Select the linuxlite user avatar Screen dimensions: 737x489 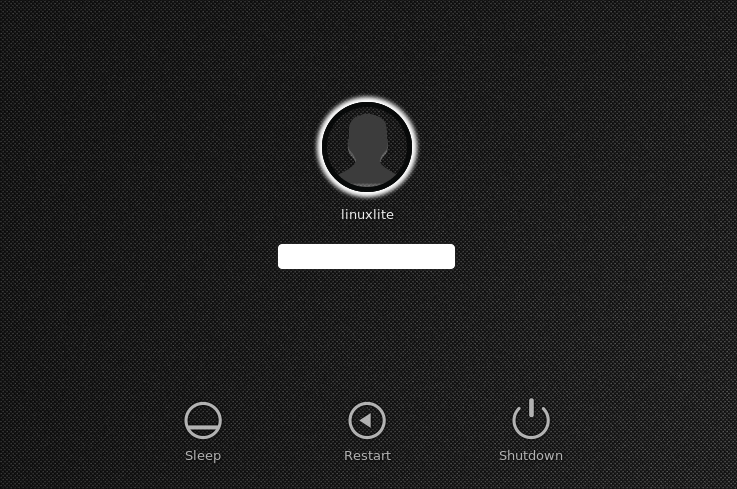tap(367, 147)
